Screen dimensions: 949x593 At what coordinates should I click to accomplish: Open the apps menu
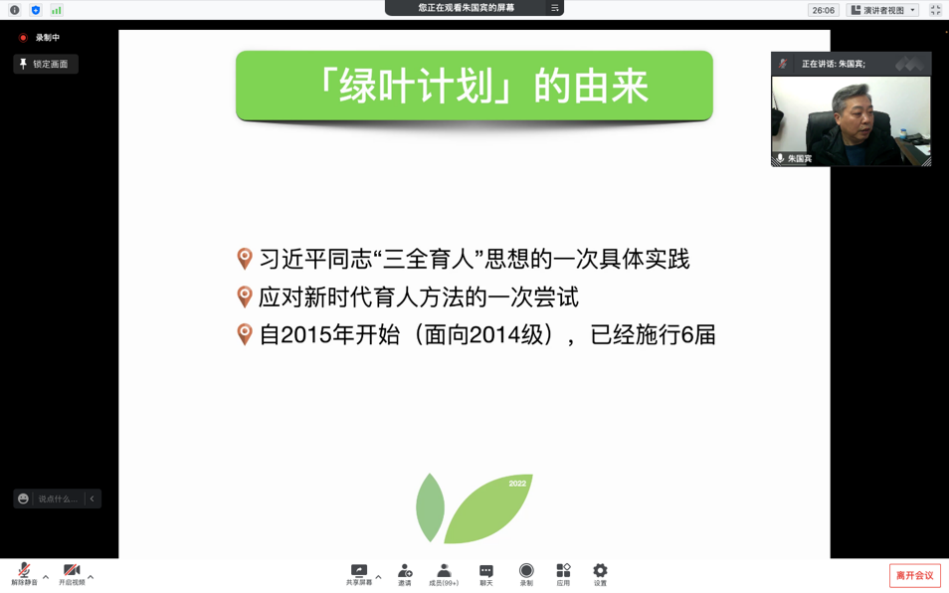pyautogui.click(x=563, y=573)
